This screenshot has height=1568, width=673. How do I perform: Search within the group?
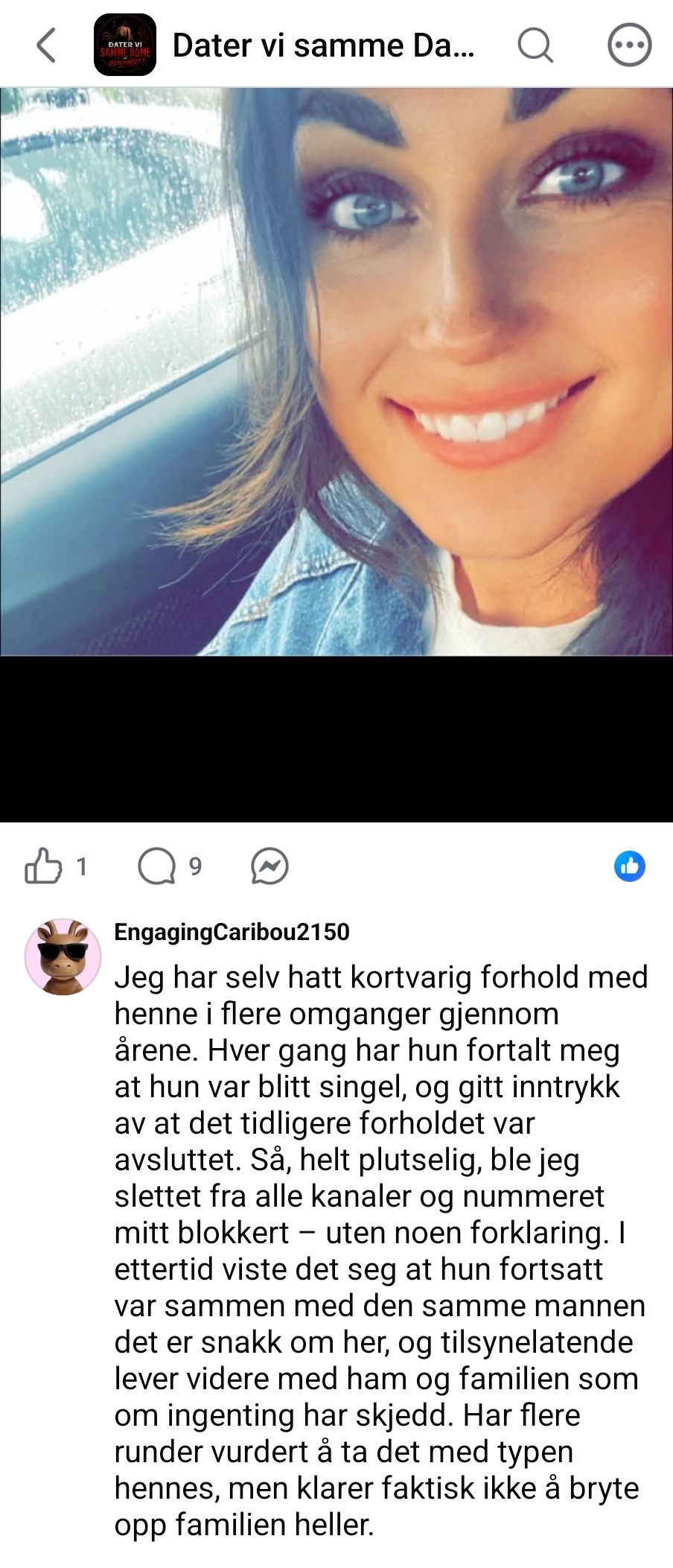click(535, 45)
